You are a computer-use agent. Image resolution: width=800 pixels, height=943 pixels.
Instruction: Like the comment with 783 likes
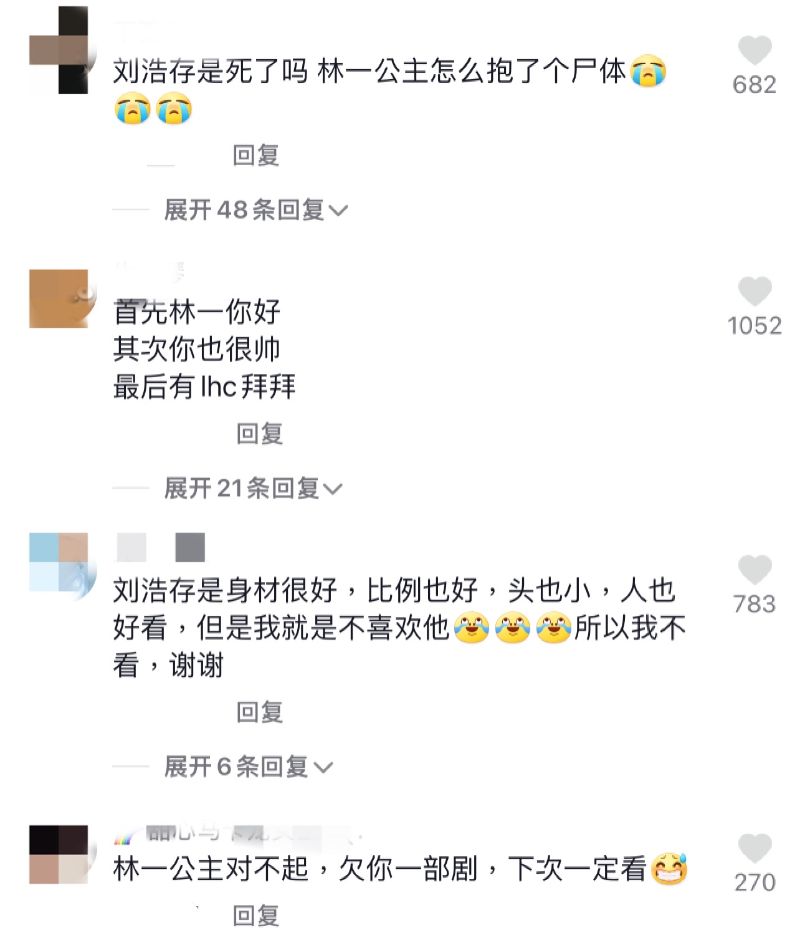(x=754, y=570)
